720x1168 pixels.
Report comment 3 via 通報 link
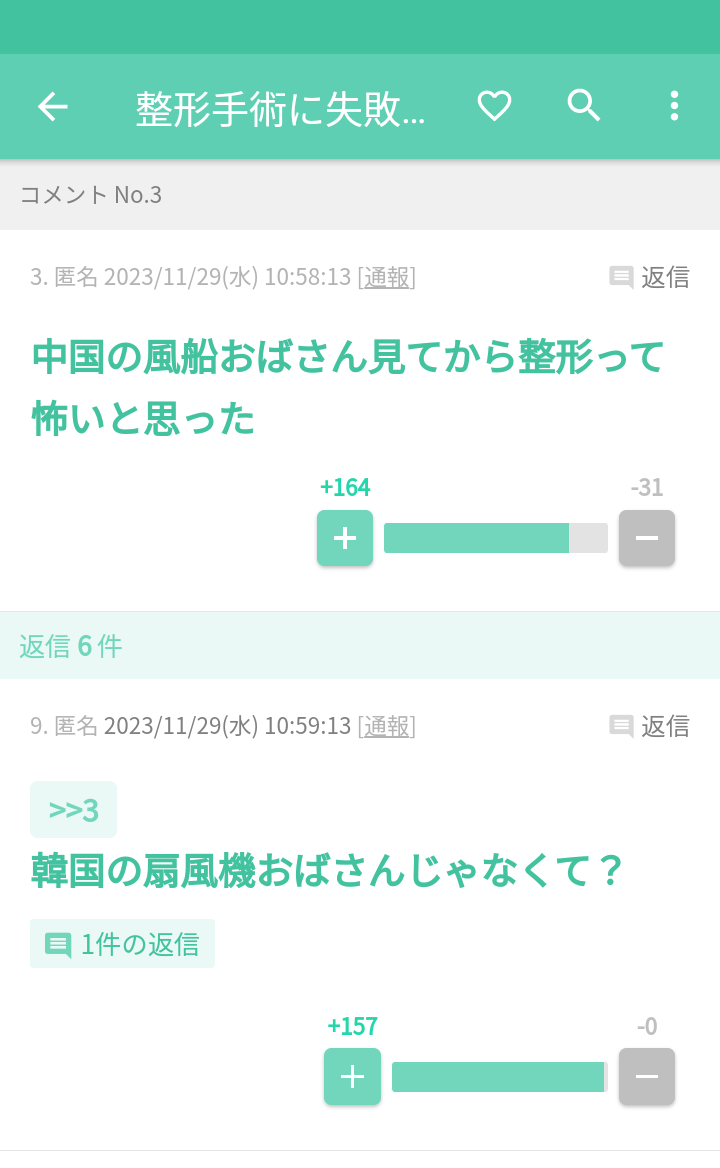pyautogui.click(x=387, y=277)
